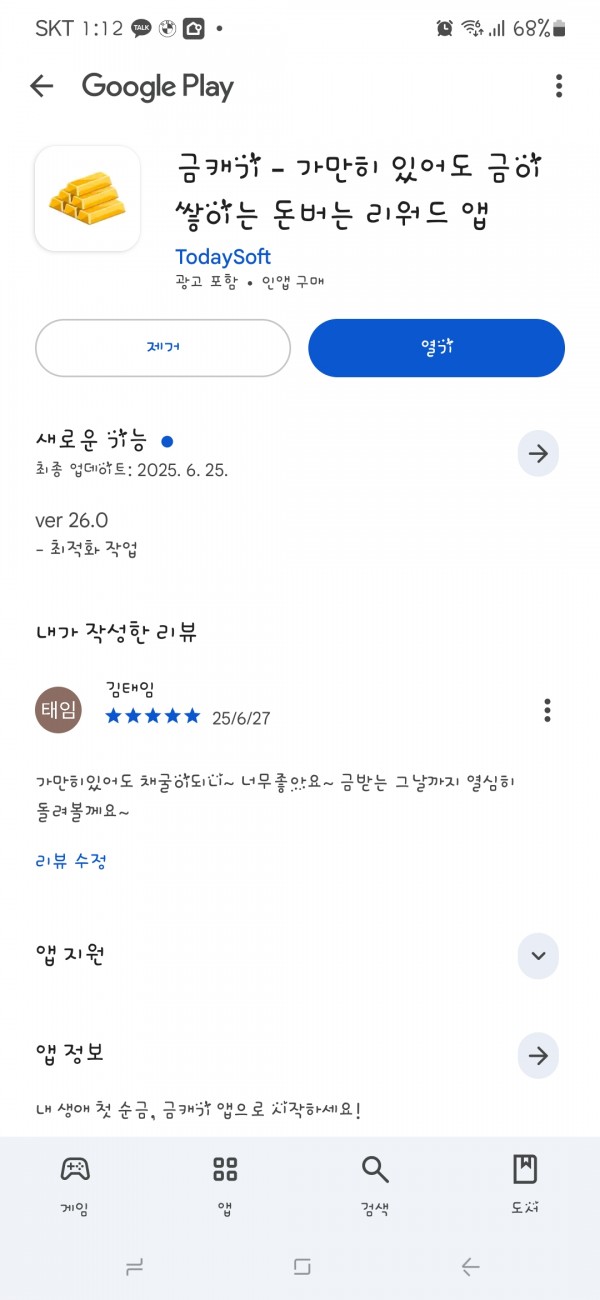
Task: Switch to the 앱 tab
Action: click(225, 1186)
